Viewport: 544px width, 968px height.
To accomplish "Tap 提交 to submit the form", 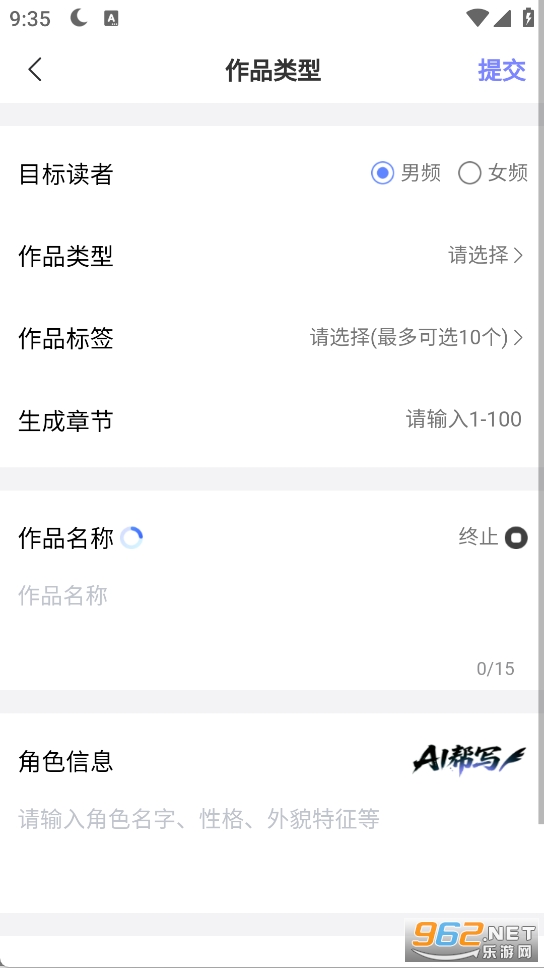I will (501, 70).
